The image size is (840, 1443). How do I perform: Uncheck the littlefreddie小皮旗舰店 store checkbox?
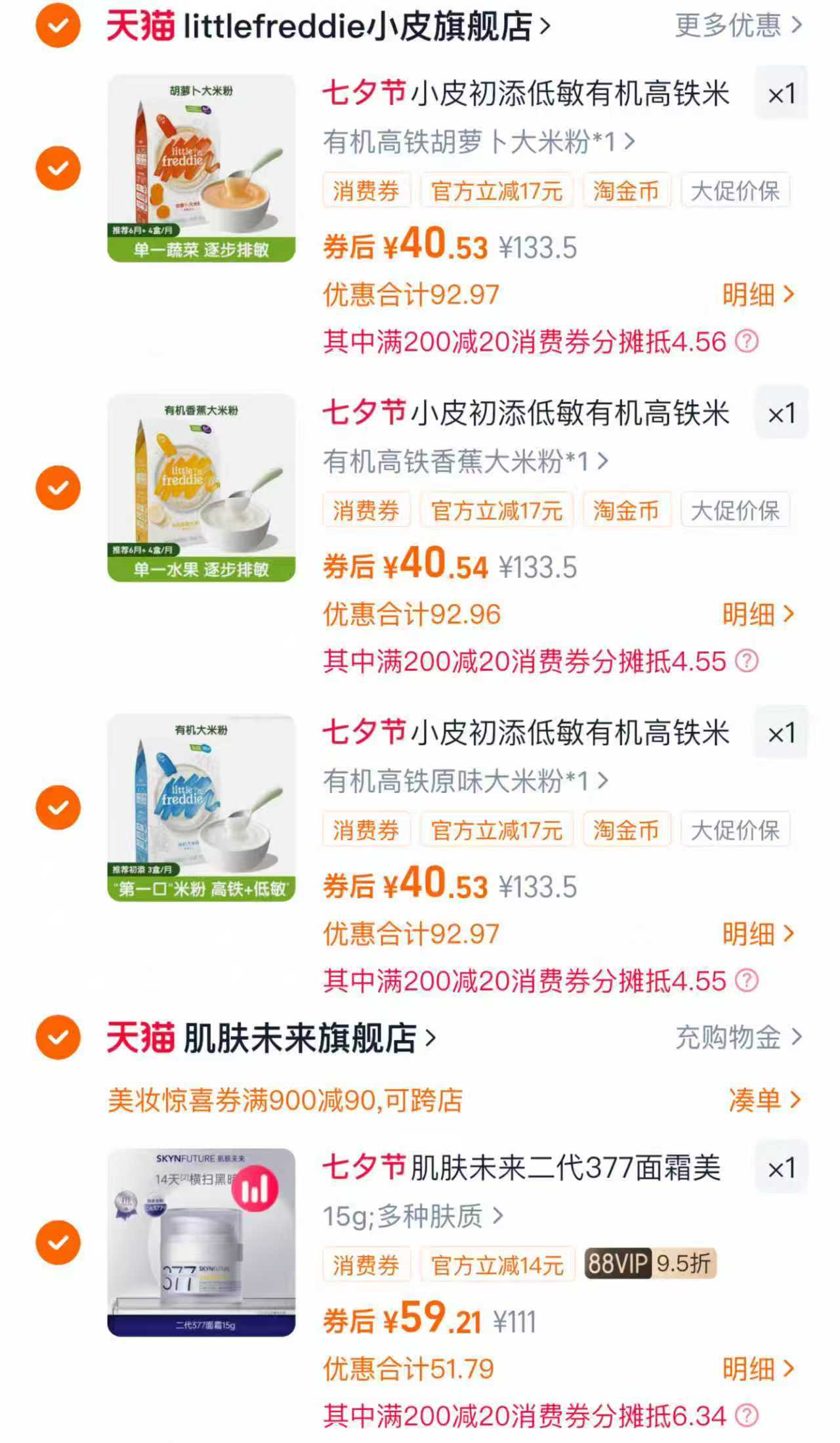coord(58,26)
